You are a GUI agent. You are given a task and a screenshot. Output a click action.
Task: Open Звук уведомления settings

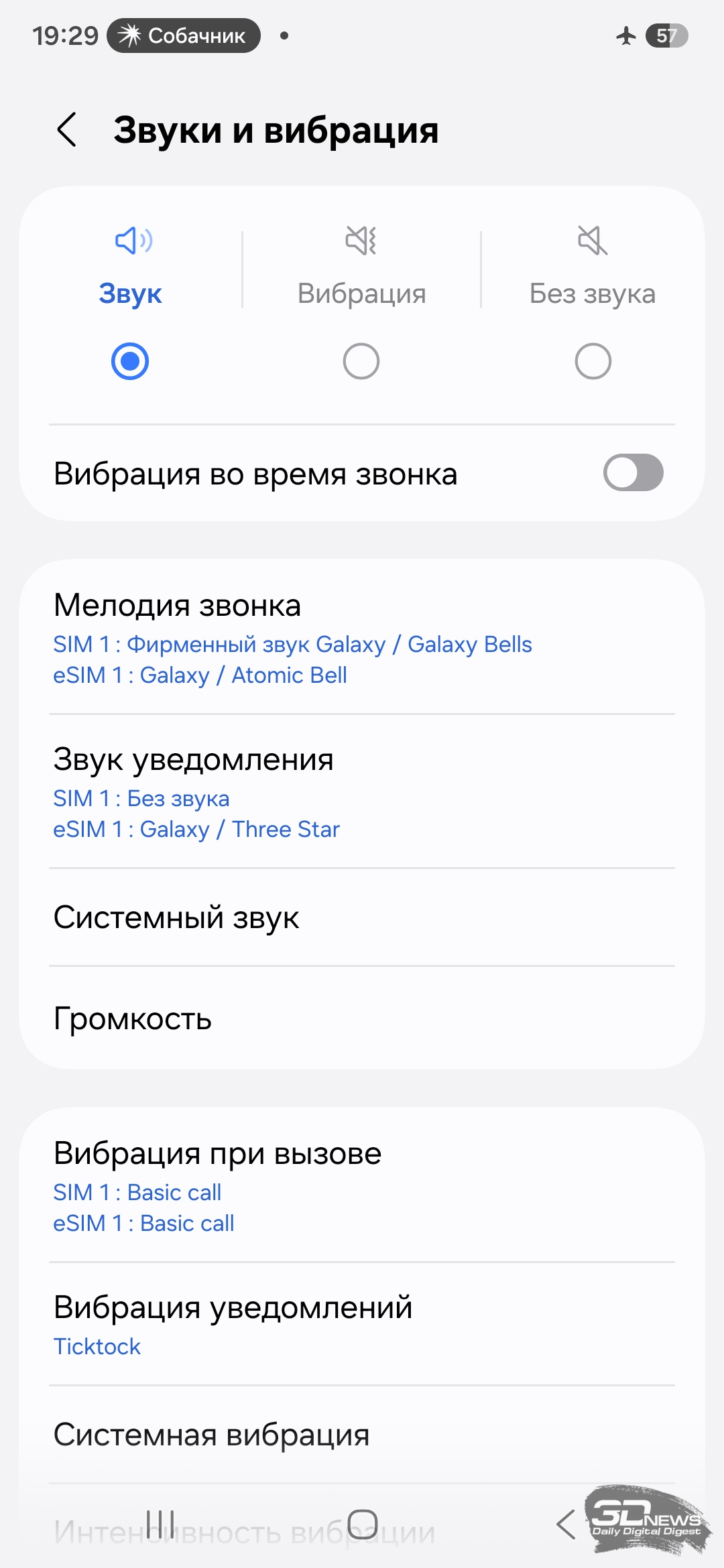click(x=362, y=791)
